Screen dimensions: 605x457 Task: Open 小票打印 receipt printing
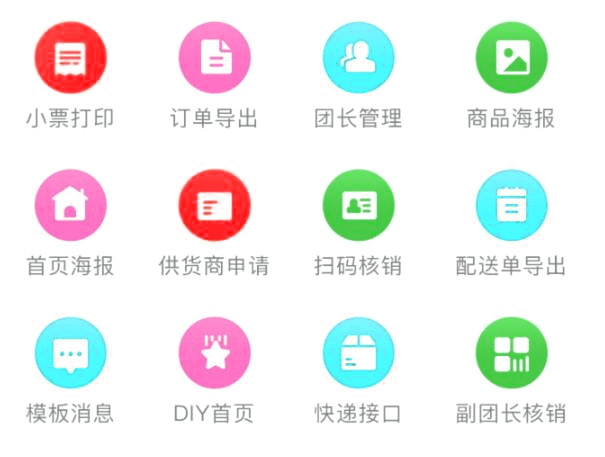coord(70,57)
